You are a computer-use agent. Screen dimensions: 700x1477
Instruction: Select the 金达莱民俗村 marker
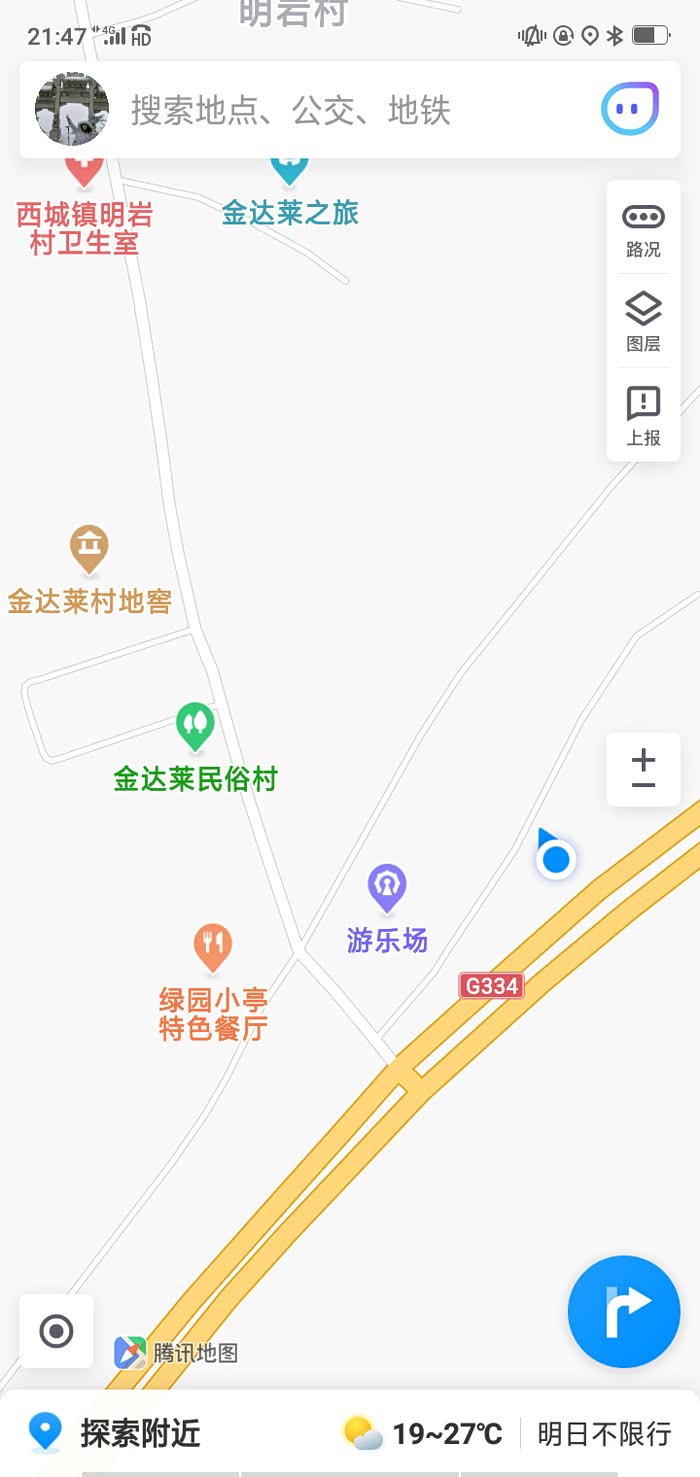pyautogui.click(x=196, y=727)
